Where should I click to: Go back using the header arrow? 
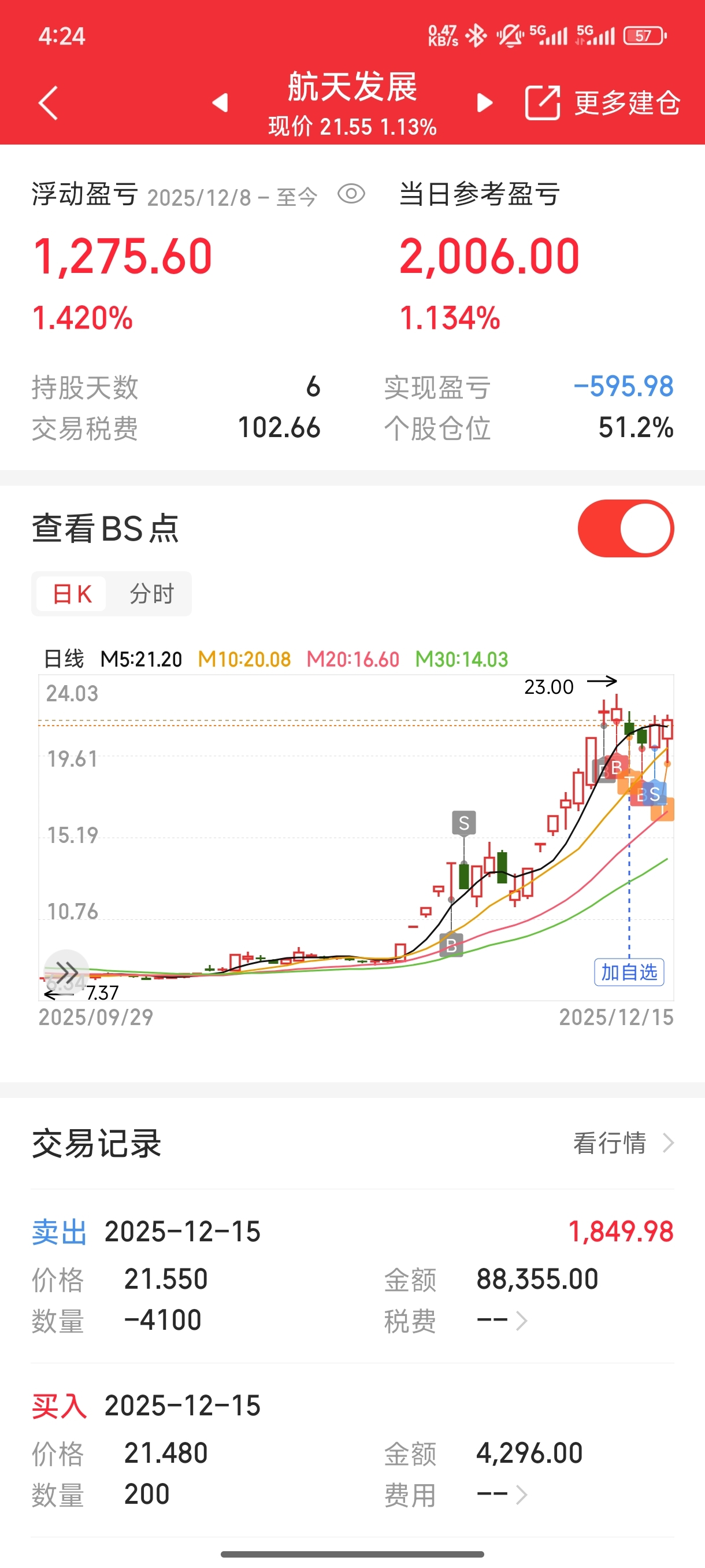click(x=48, y=103)
